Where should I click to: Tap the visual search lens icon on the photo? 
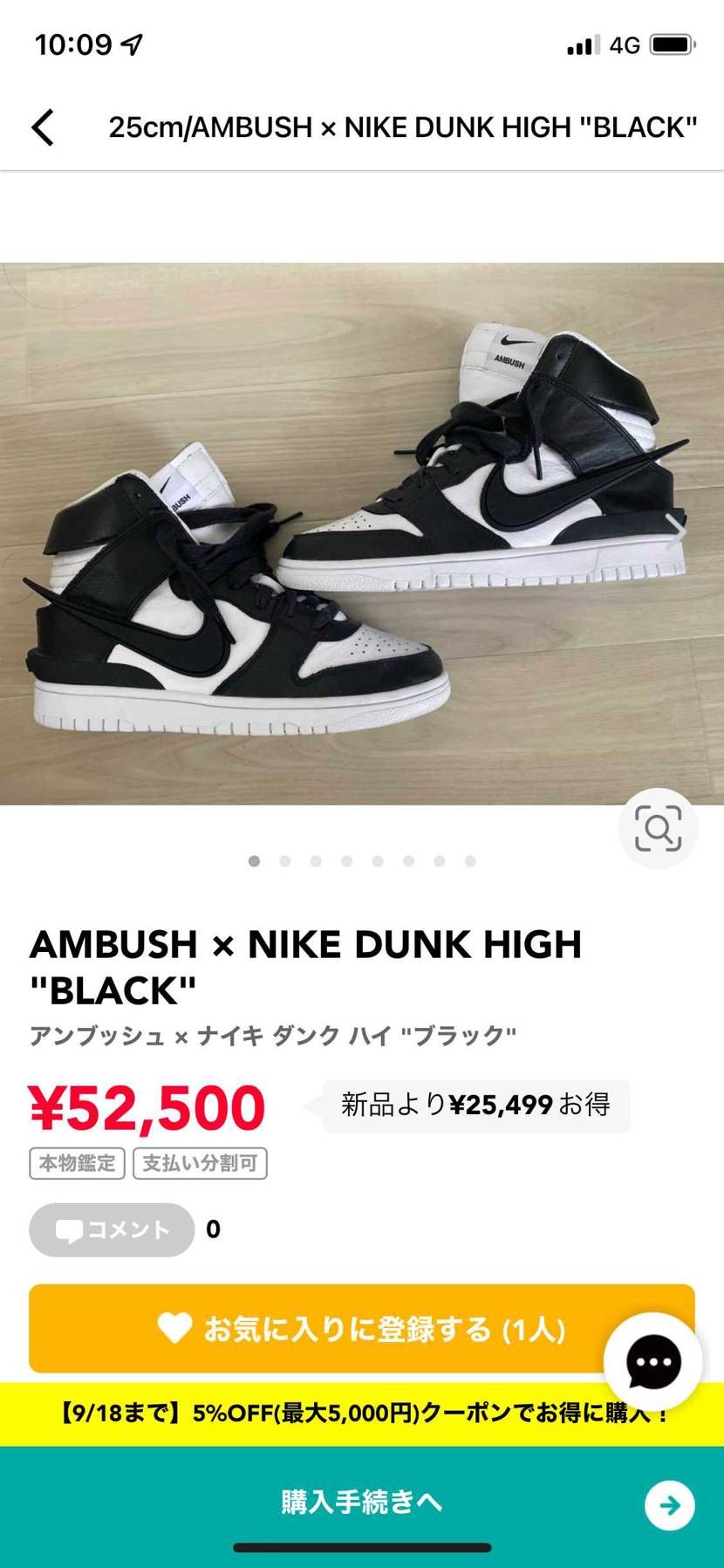(658, 829)
